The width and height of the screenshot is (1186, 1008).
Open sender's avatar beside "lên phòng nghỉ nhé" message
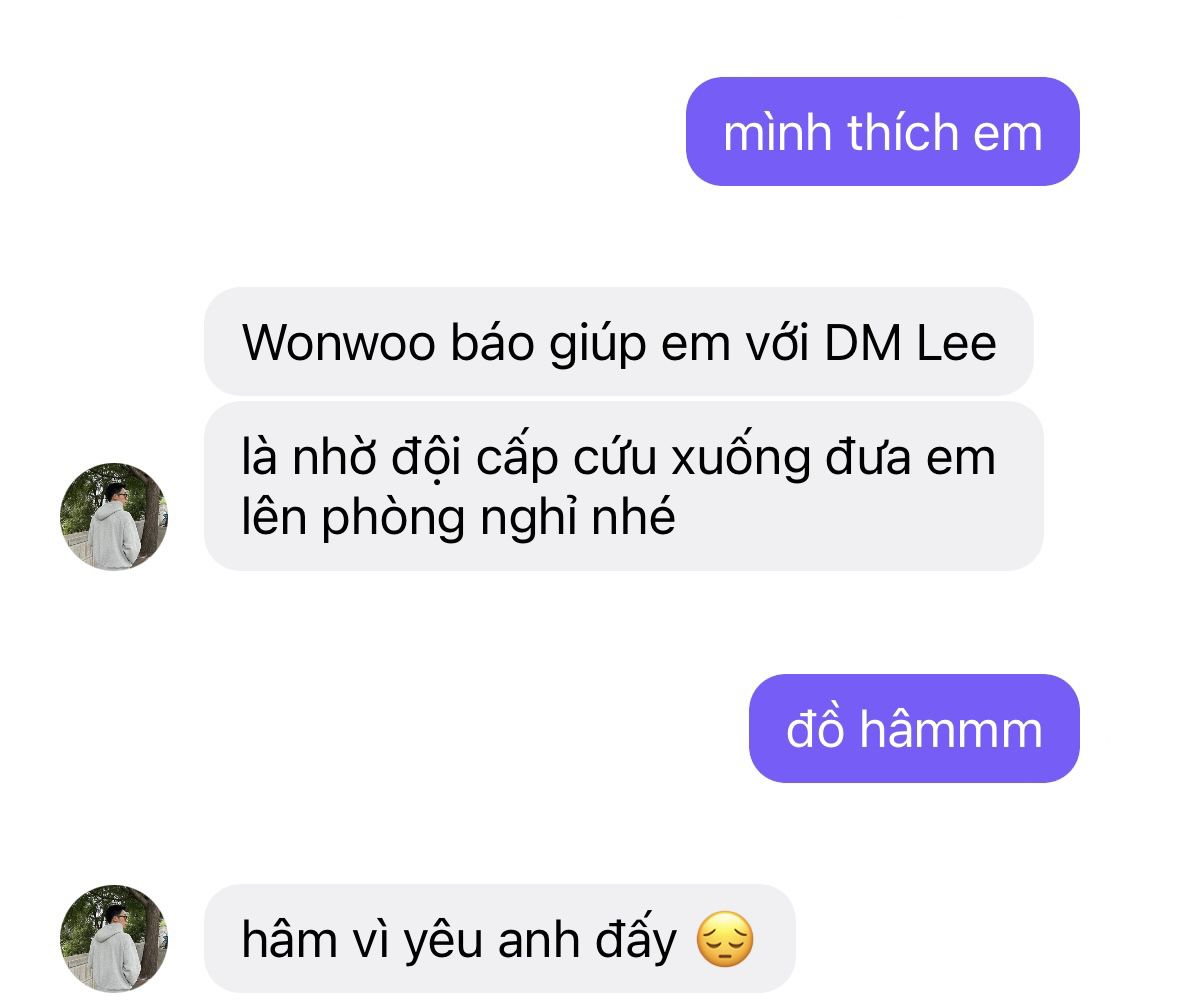click(x=114, y=516)
